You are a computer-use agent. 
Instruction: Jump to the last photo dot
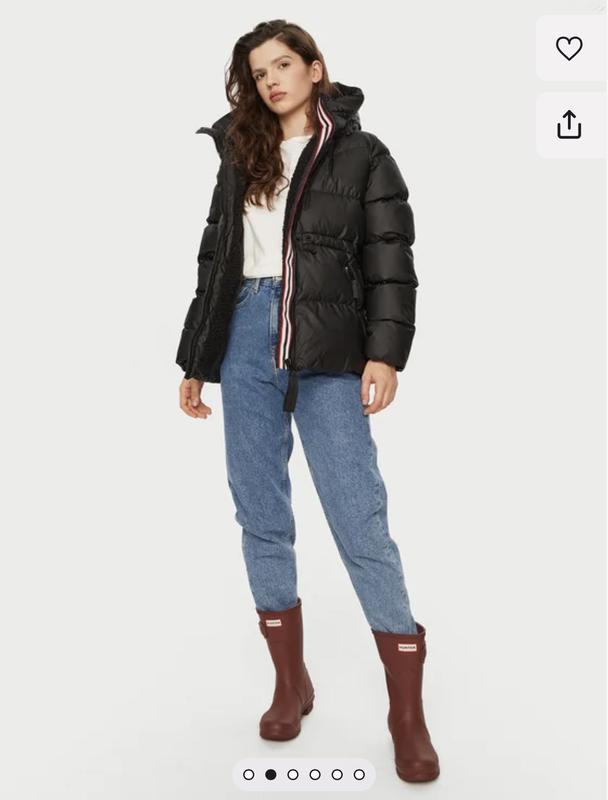[x=359, y=774]
